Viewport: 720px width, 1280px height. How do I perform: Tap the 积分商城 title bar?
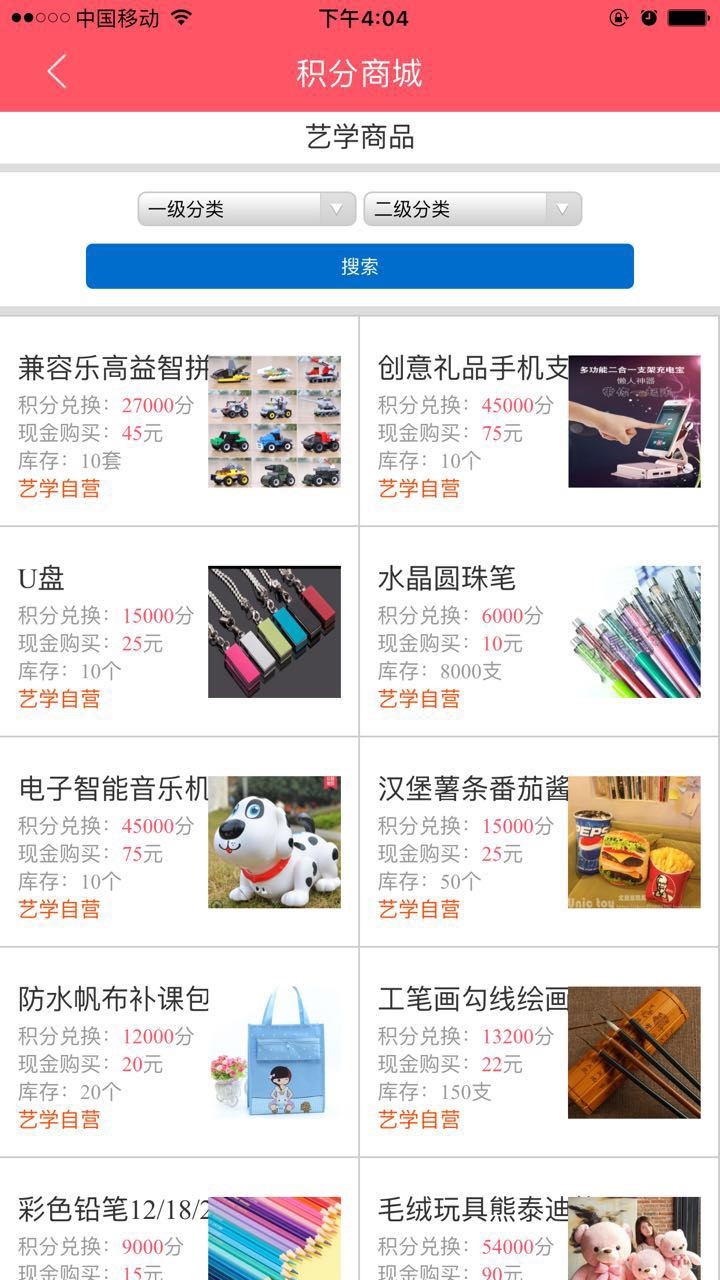tap(360, 72)
